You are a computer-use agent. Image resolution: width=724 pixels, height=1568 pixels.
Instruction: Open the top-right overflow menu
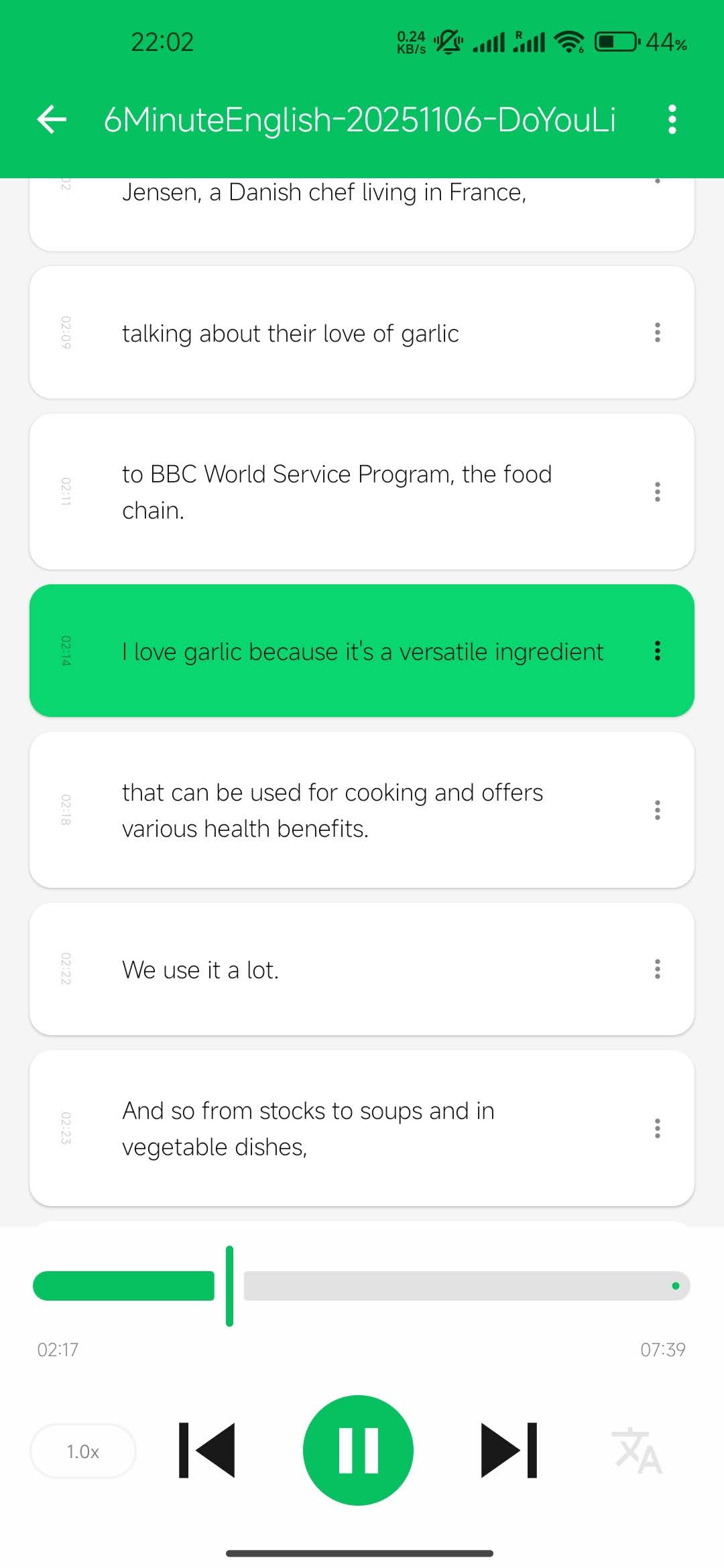click(x=671, y=119)
